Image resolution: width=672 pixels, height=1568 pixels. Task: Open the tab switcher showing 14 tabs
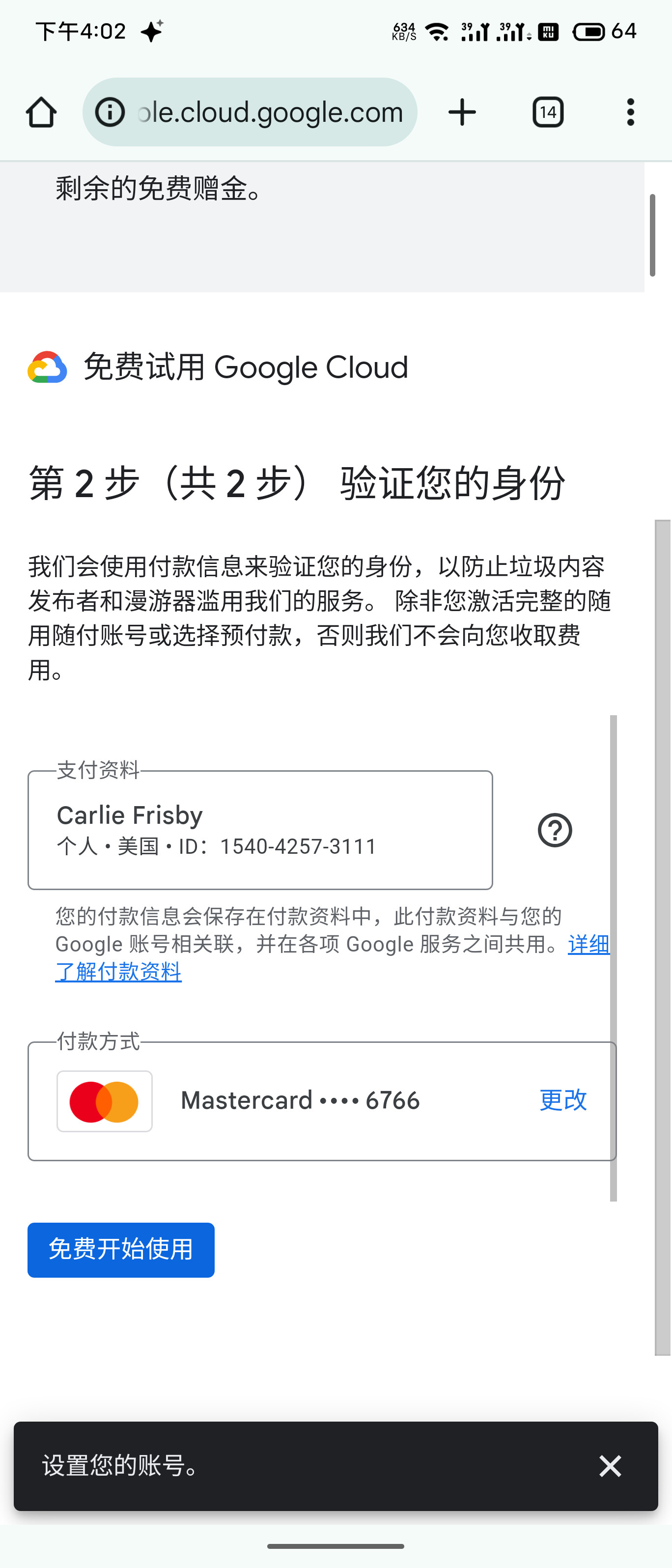tap(548, 112)
